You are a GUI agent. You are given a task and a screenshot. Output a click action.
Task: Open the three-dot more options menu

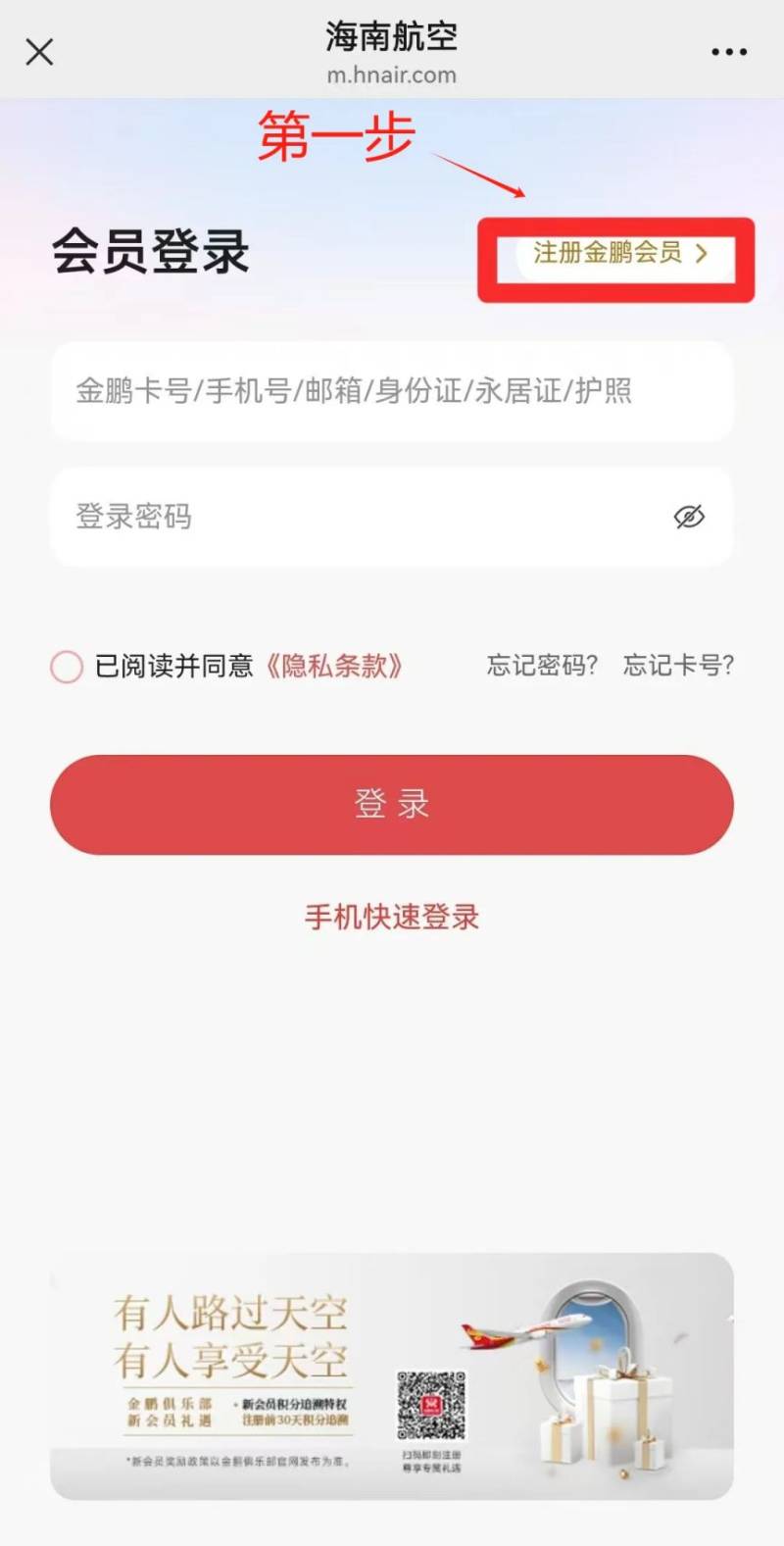point(727,51)
